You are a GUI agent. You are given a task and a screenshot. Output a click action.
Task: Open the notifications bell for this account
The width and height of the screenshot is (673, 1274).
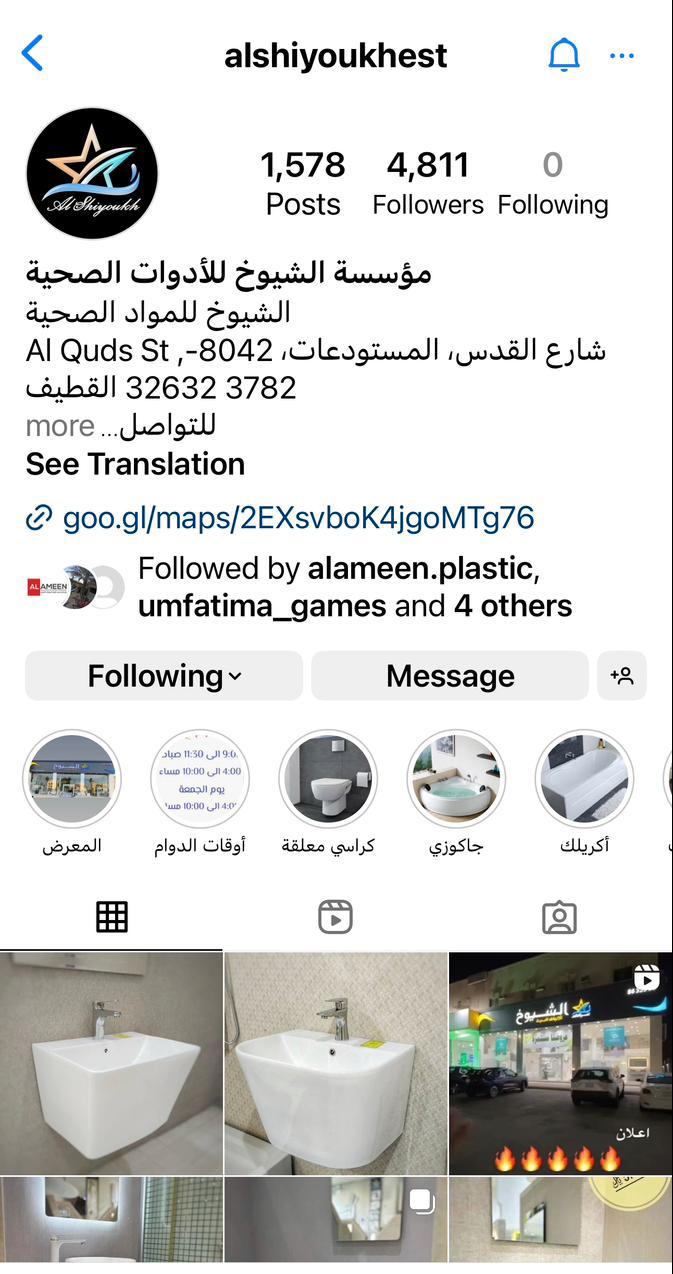[564, 55]
